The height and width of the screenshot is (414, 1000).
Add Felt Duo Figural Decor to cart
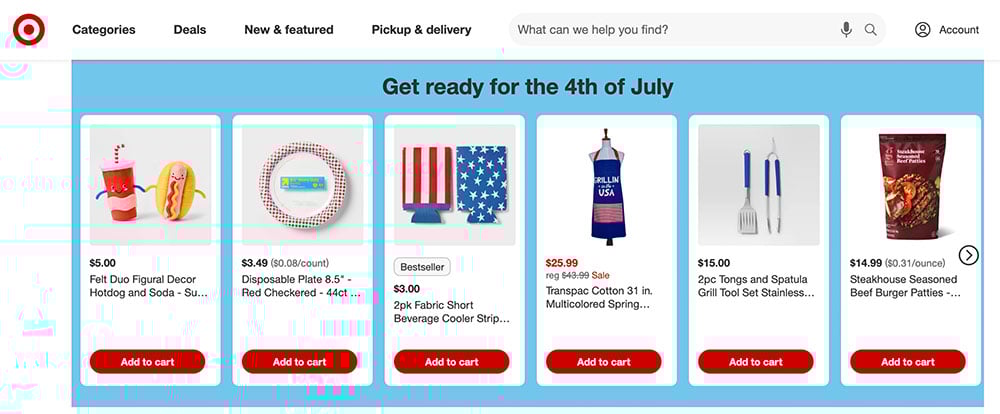147,362
